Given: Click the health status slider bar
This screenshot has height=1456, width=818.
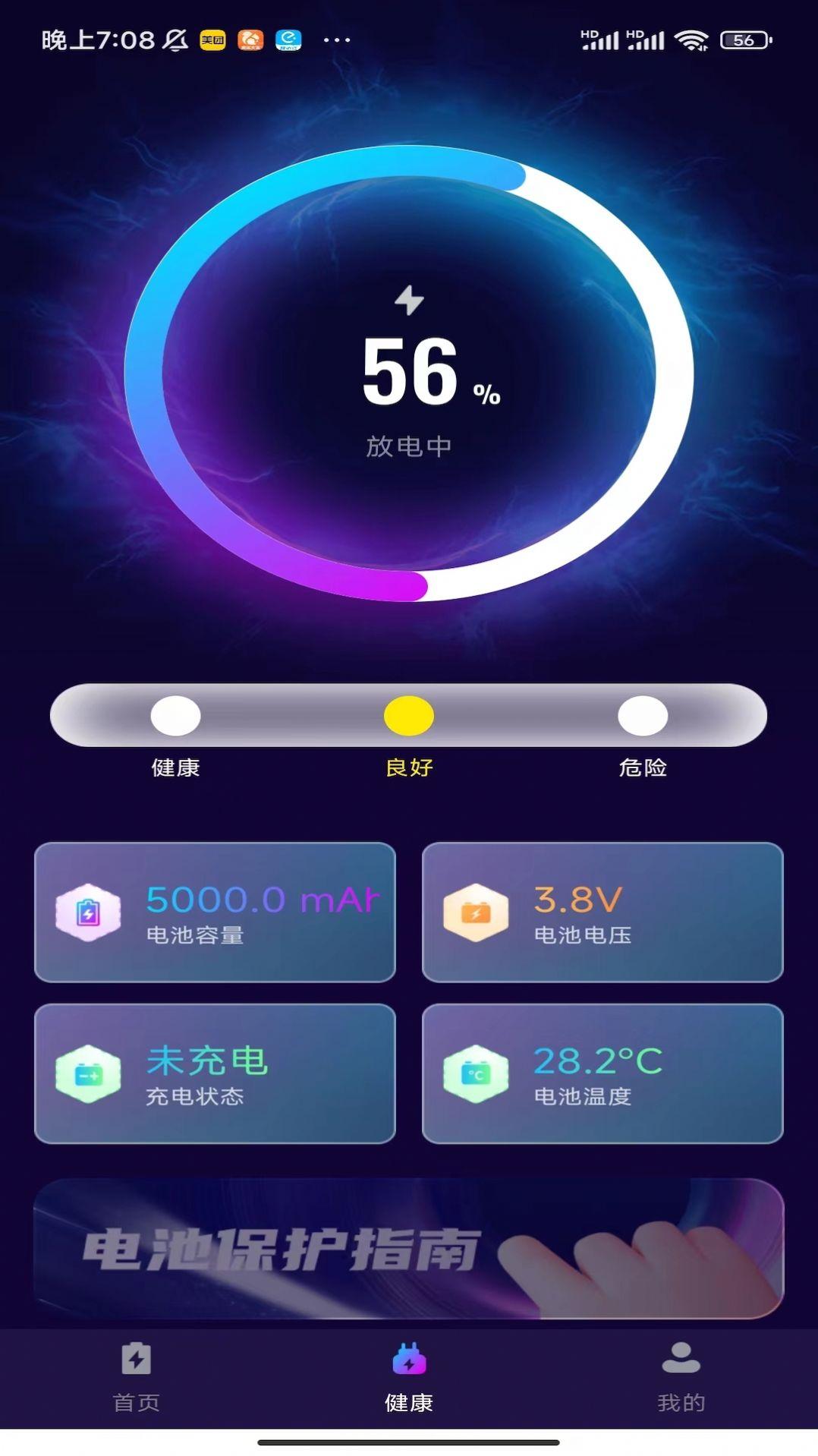Looking at the screenshot, I should click(x=409, y=715).
